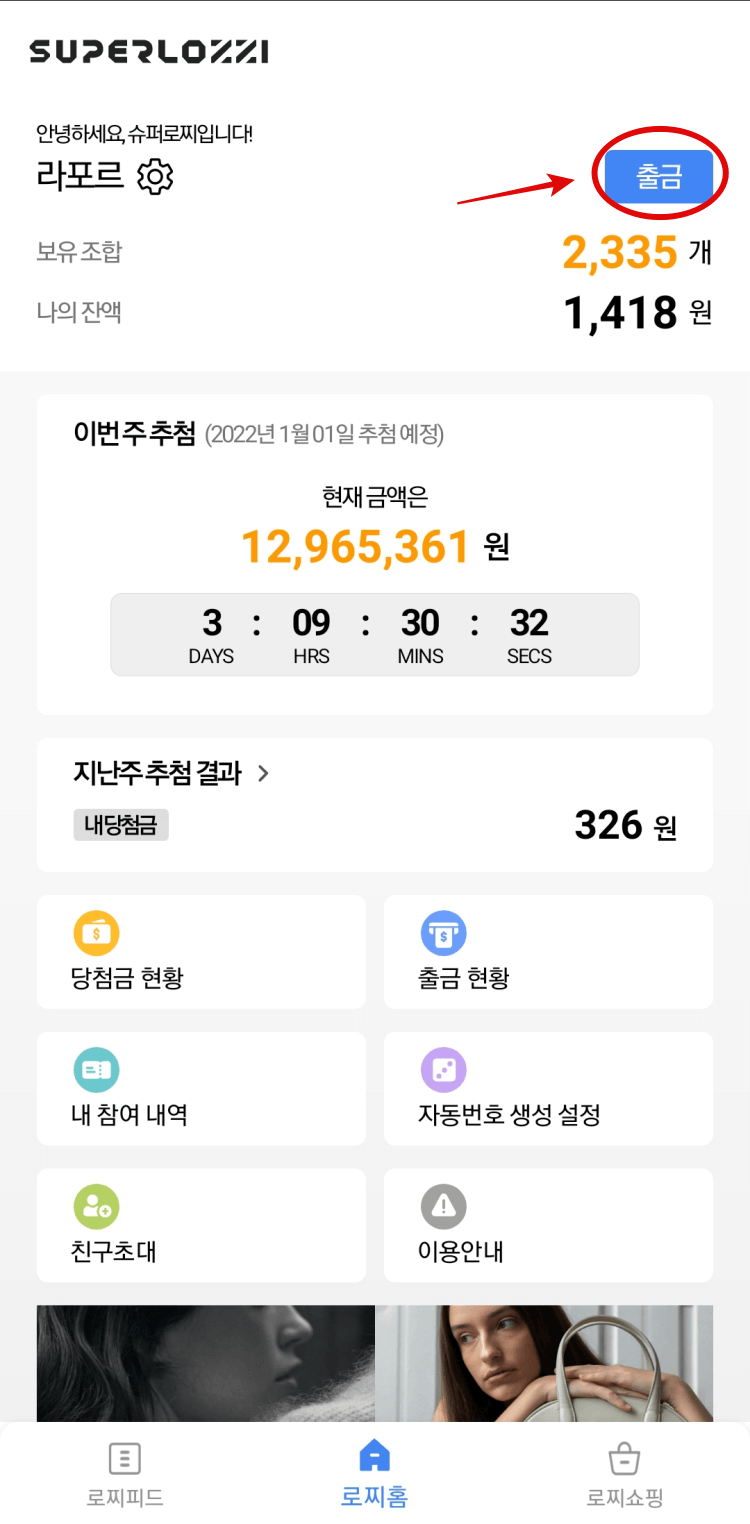Tap the 로찌피드 feed icon
Image resolution: width=750 pixels, height=1524 pixels.
coord(122,1460)
